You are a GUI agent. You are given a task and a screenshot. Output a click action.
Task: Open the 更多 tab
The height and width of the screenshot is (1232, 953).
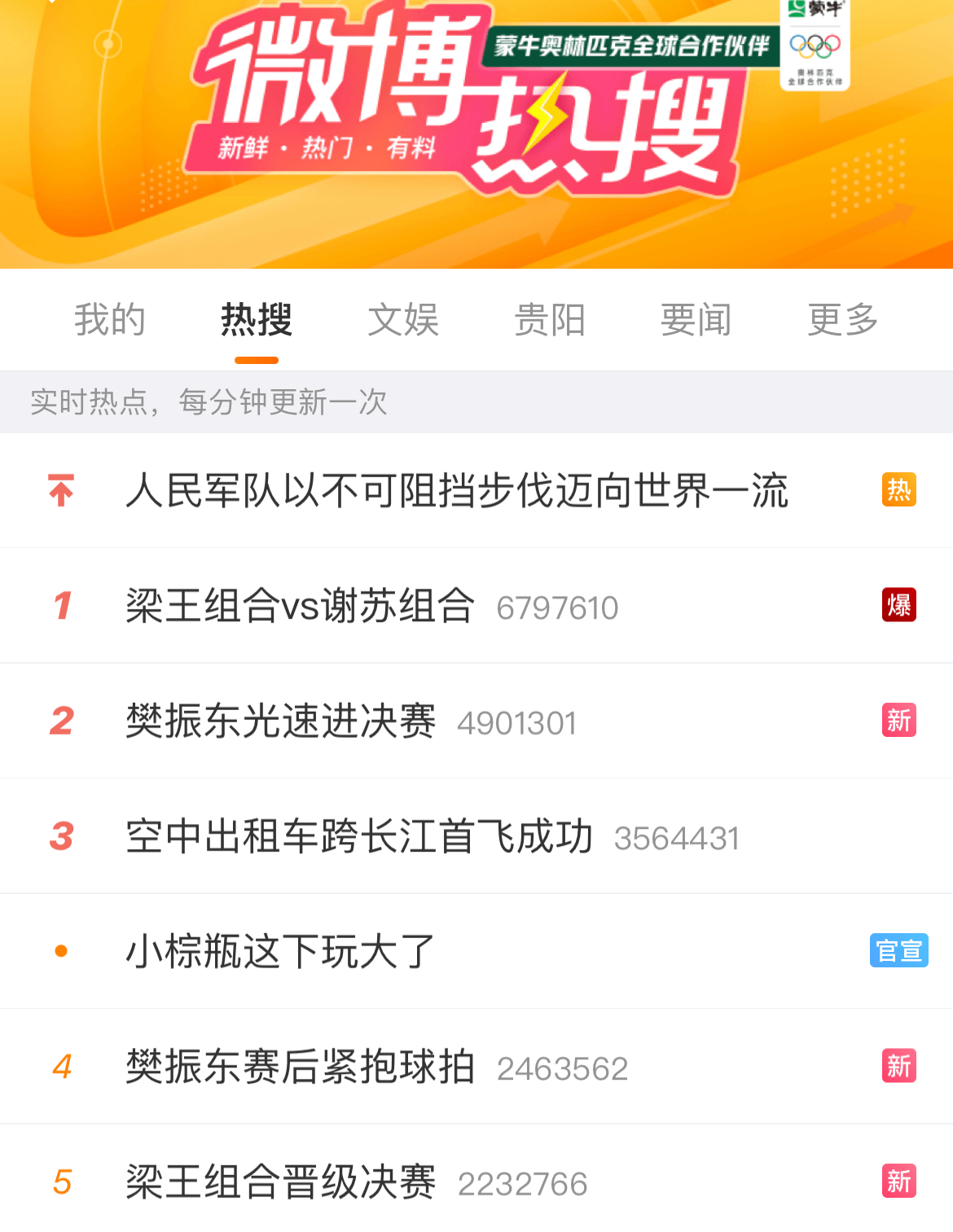pyautogui.click(x=842, y=319)
